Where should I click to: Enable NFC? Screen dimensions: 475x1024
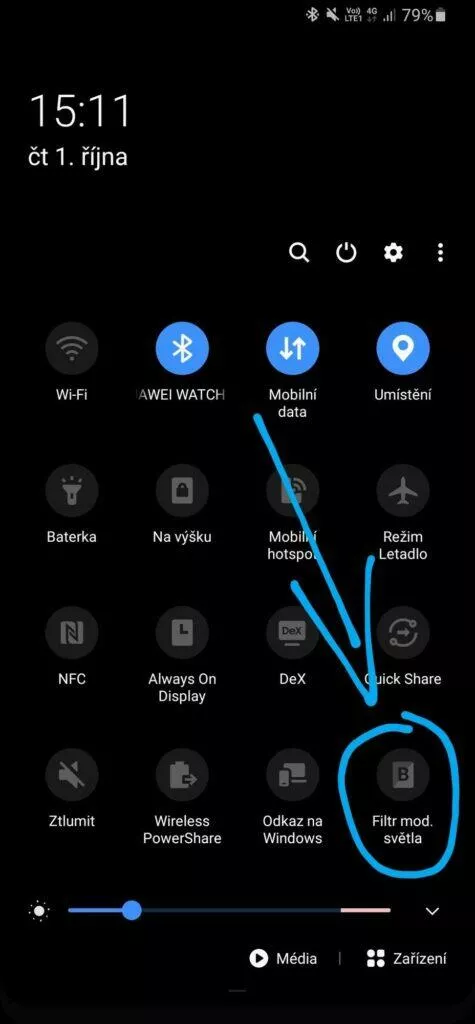(72, 633)
